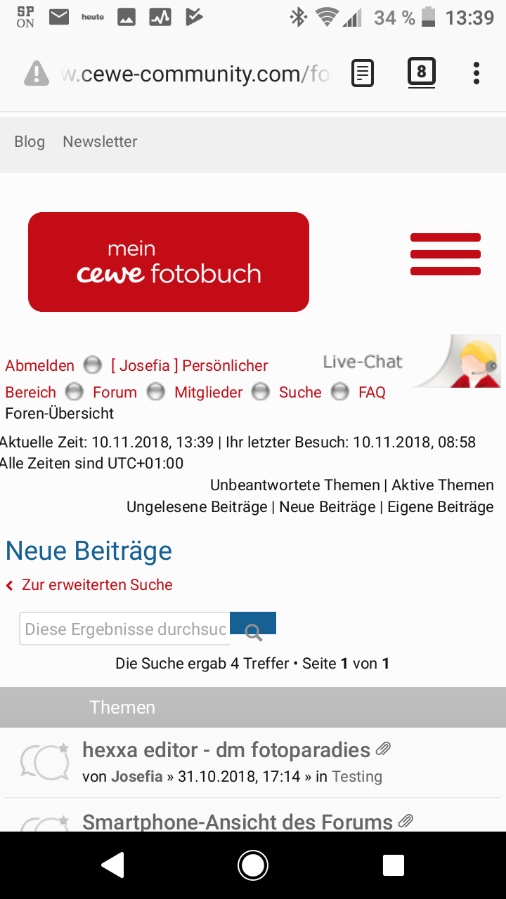Open the Suche page link
506x899 pixels.
pyautogui.click(x=300, y=393)
